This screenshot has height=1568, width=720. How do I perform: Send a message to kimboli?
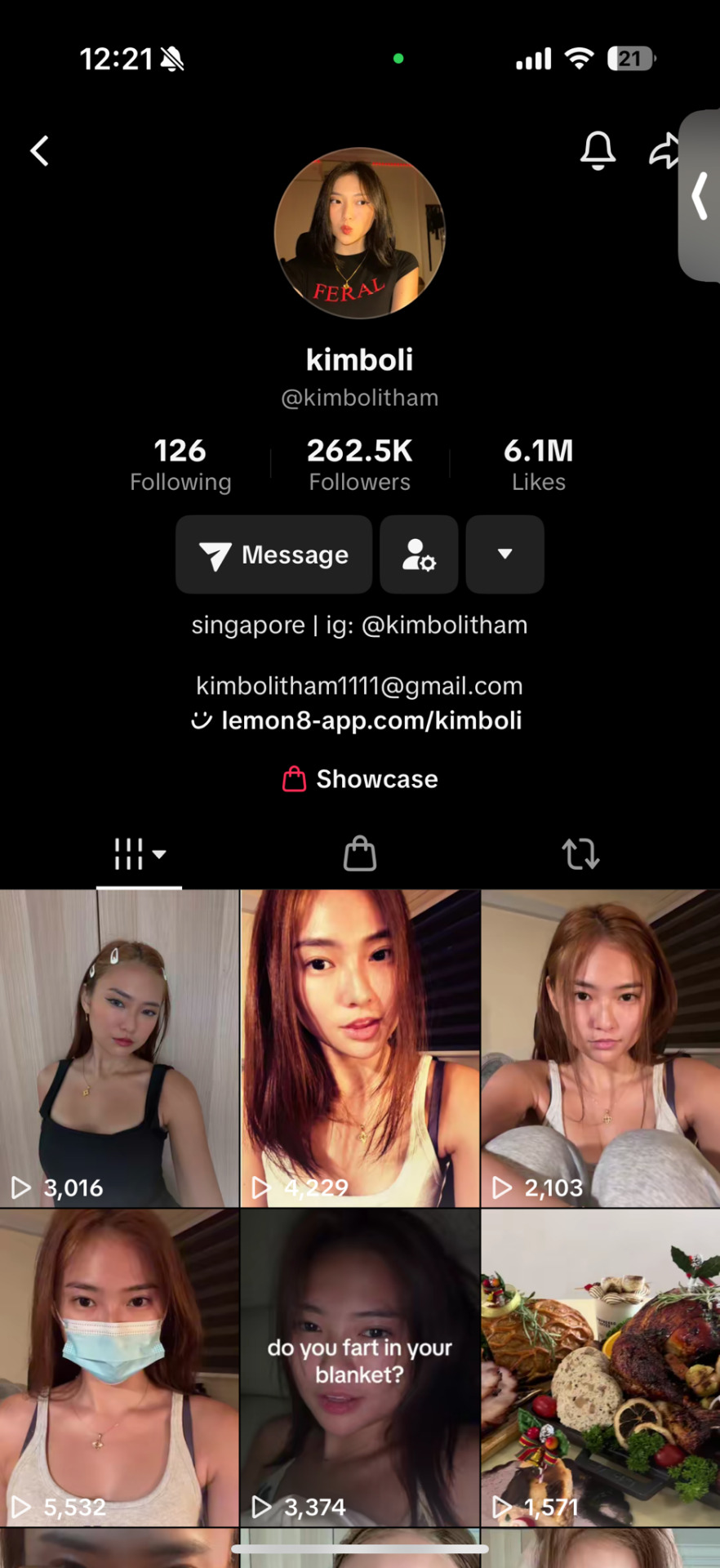coord(274,555)
